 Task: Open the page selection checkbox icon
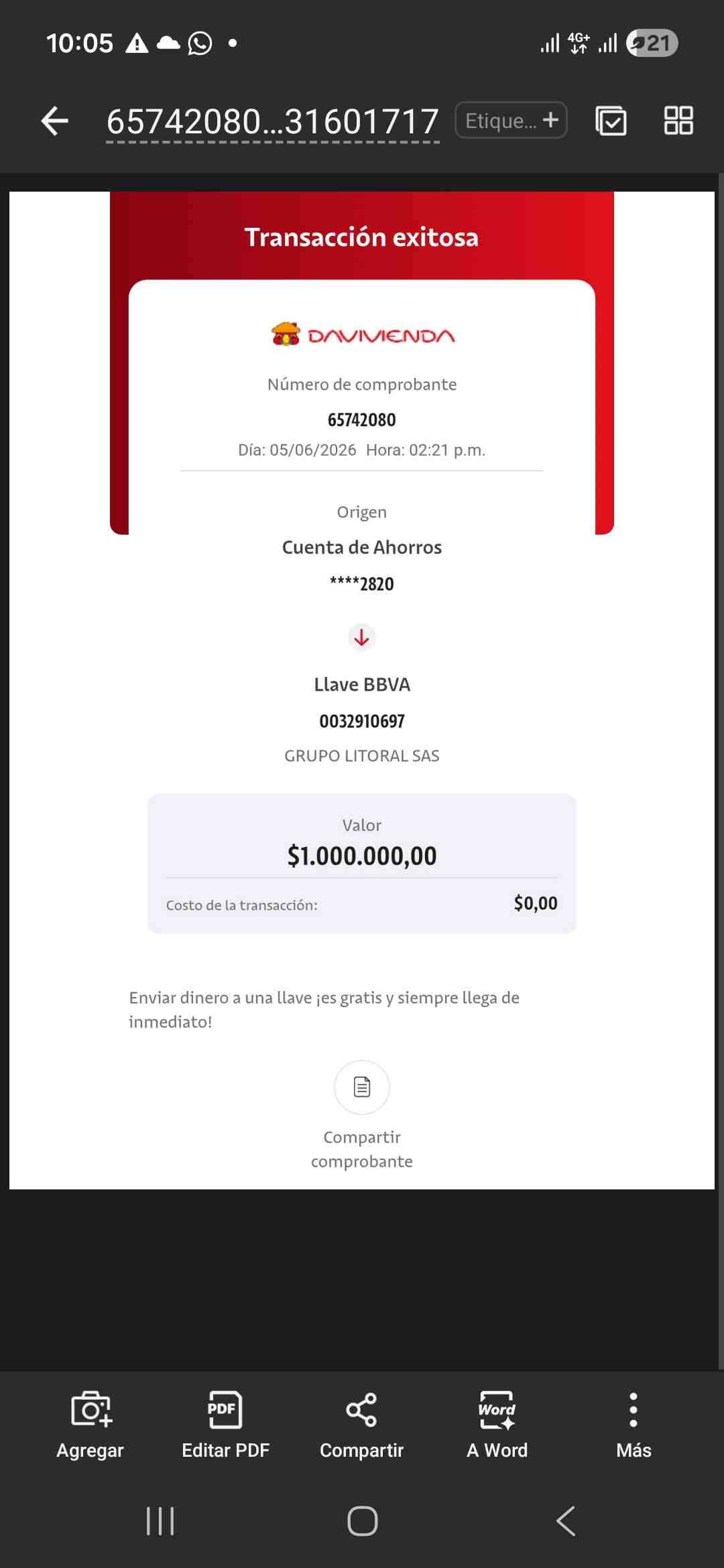click(x=611, y=121)
